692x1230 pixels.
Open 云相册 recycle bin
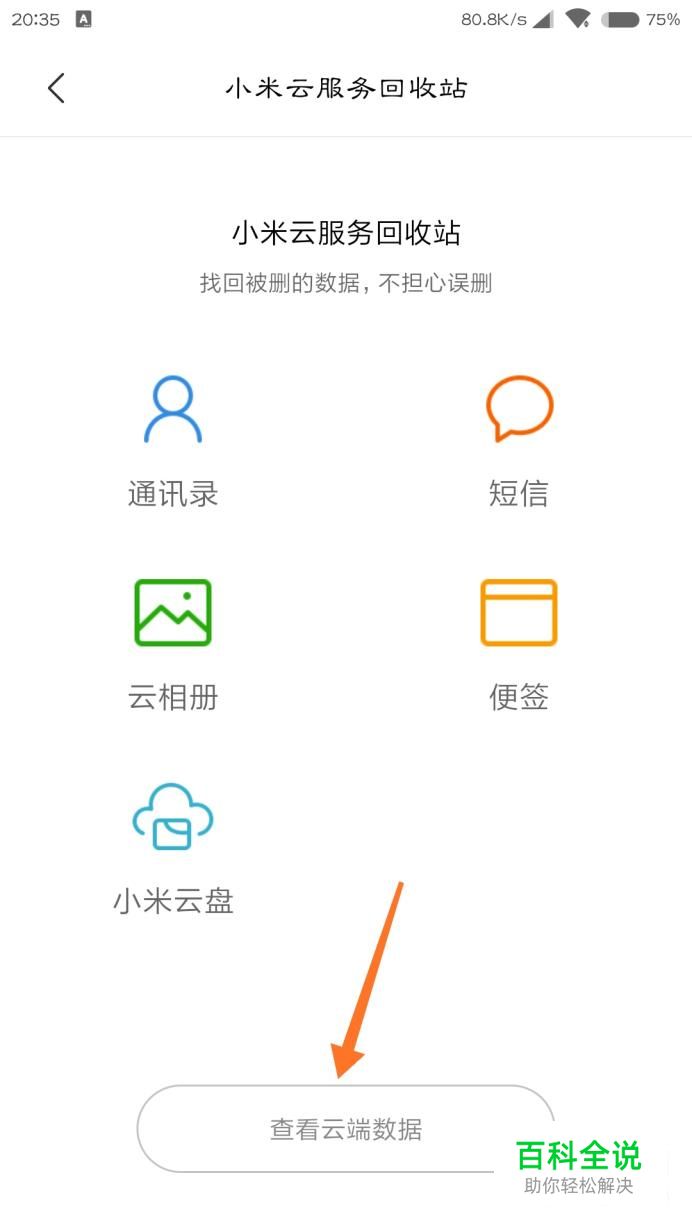[x=173, y=645]
